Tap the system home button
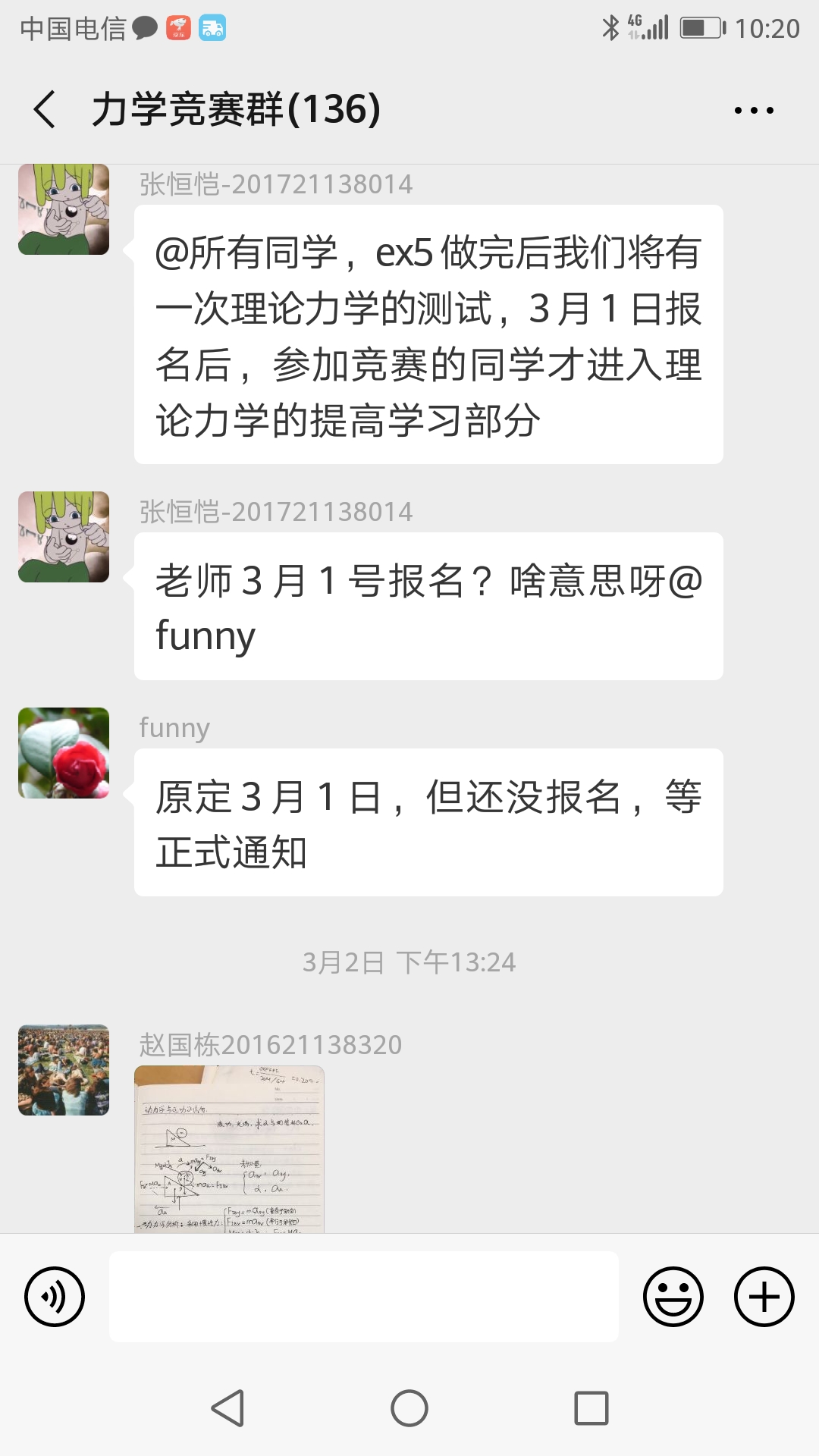Image resolution: width=819 pixels, height=1456 pixels. (x=409, y=1408)
